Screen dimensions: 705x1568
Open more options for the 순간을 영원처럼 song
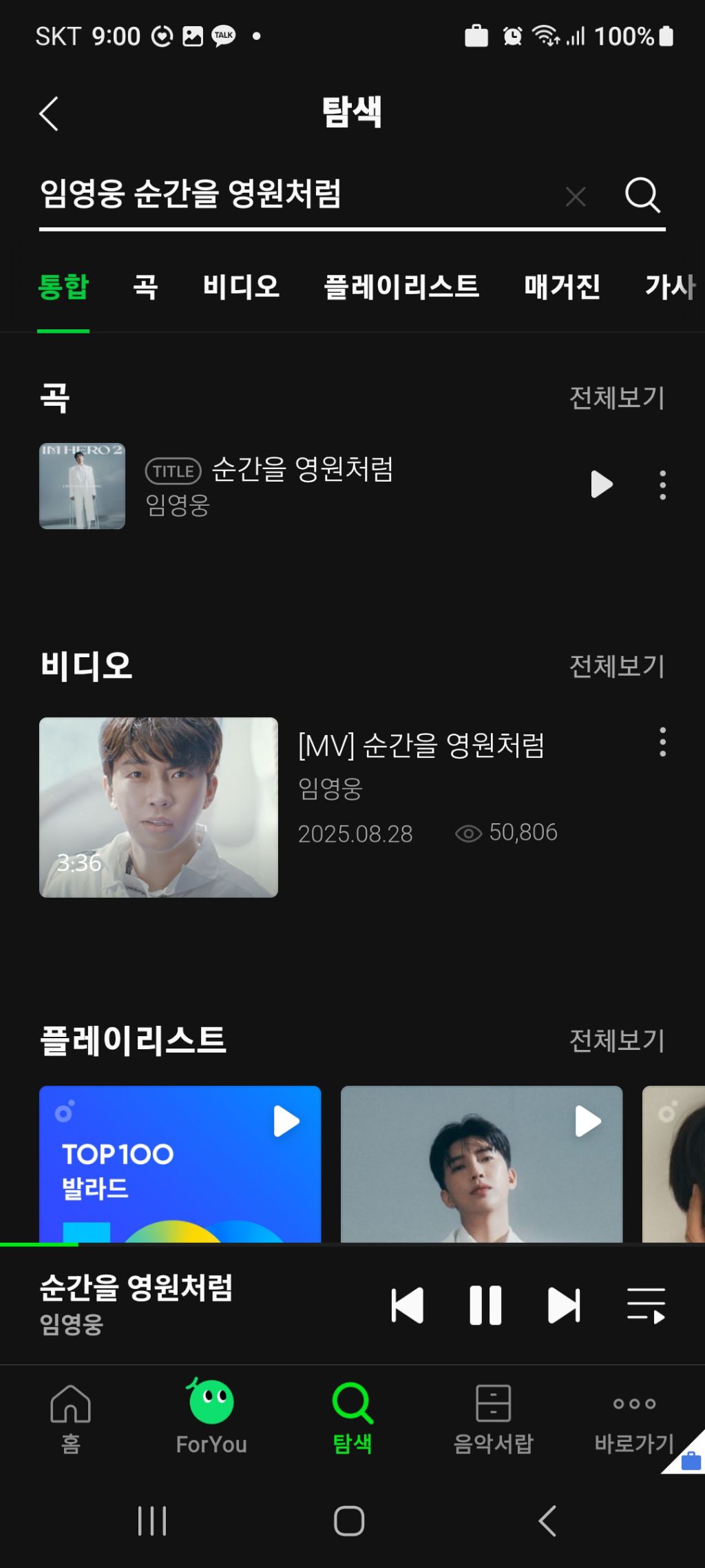click(x=662, y=485)
